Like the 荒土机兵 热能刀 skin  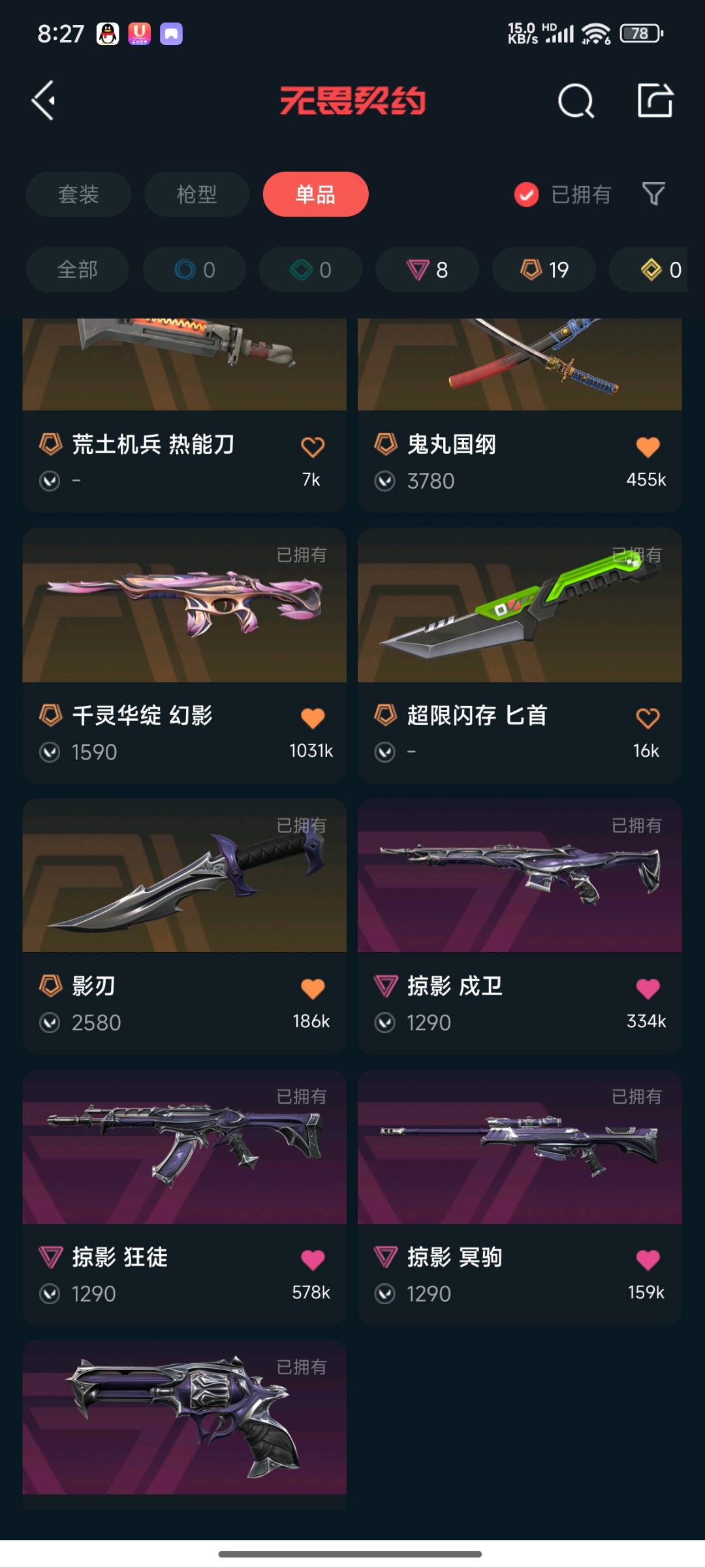click(312, 447)
